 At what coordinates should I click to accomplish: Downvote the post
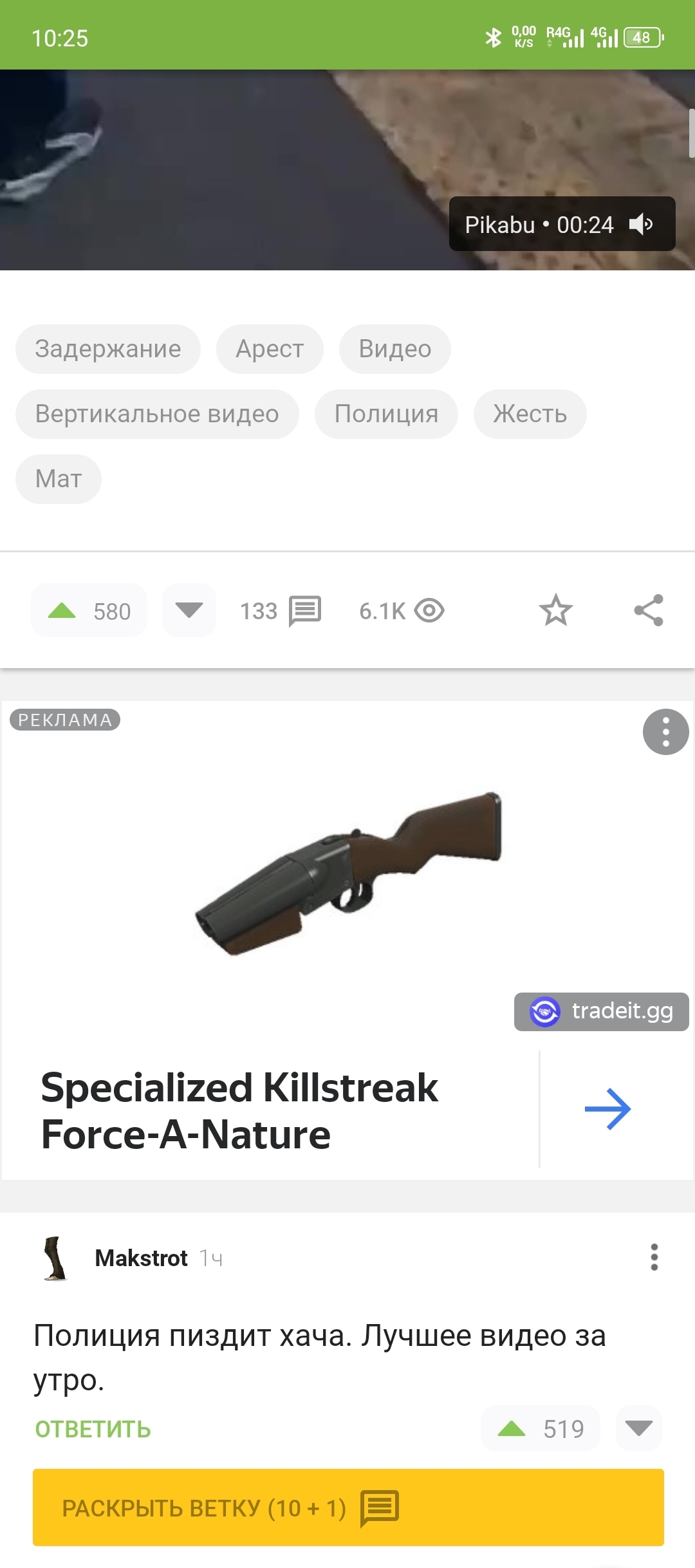(x=189, y=610)
